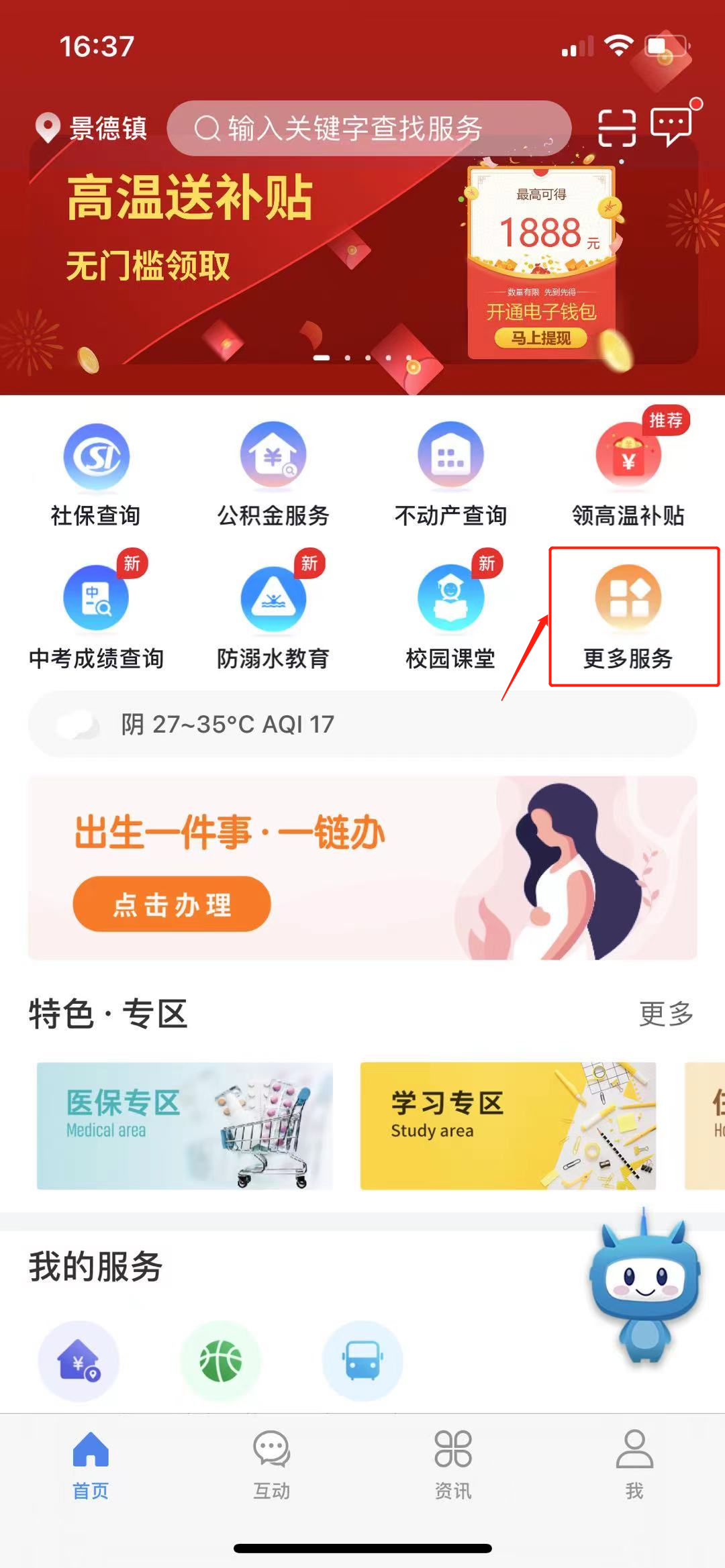Change the city from 景德镇

coord(91,127)
